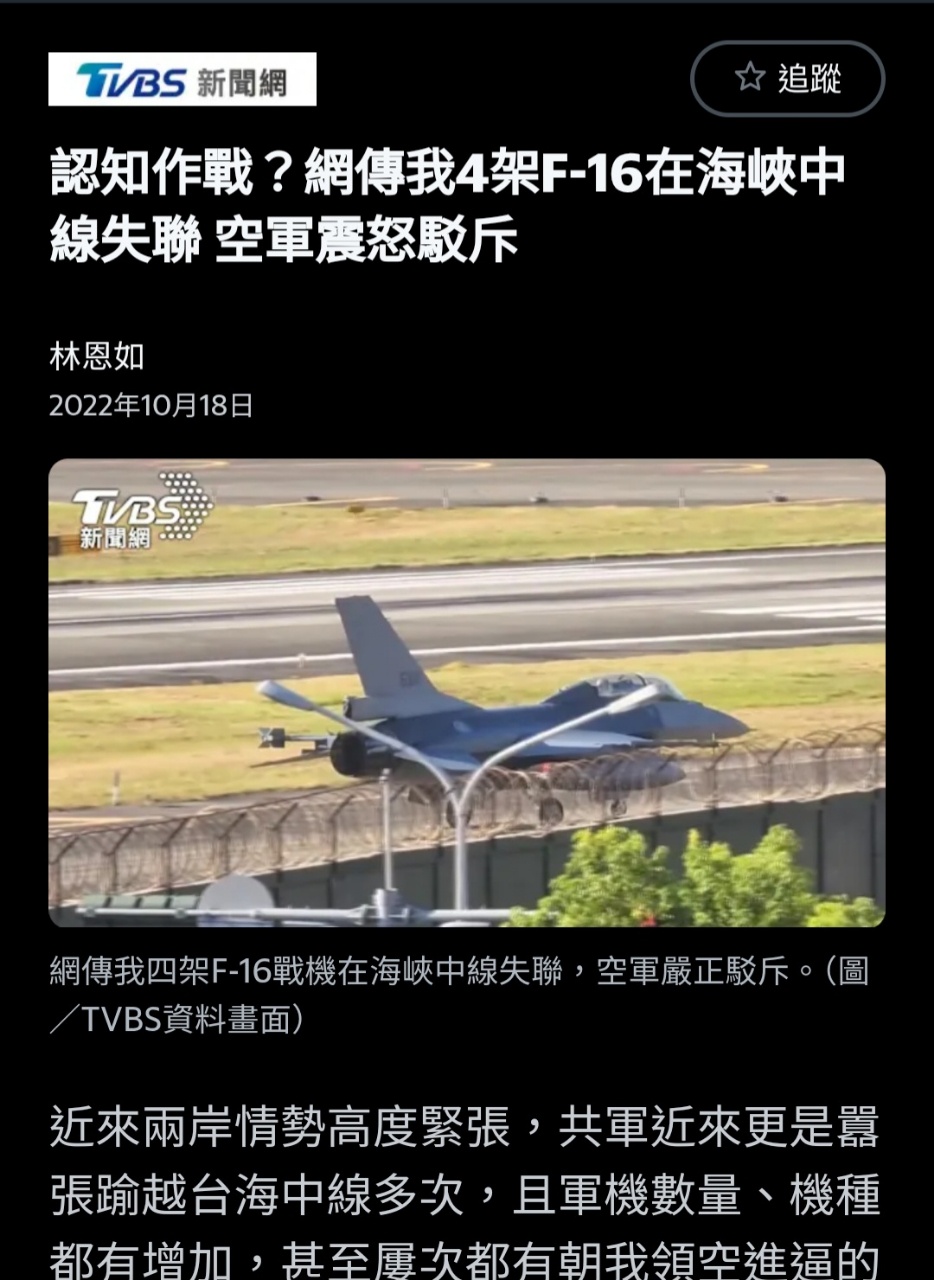Open the F-16 article photo

click(x=466, y=692)
